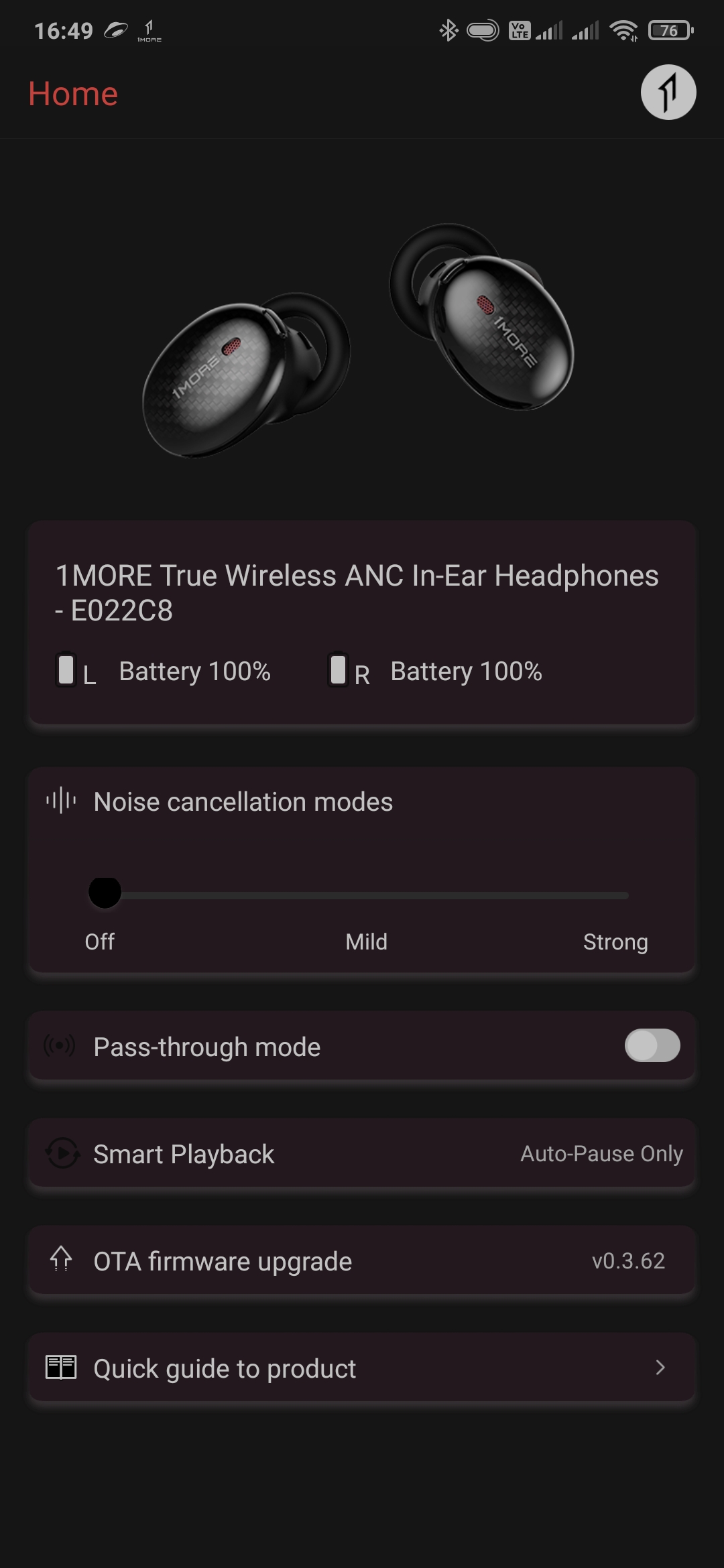Enable Pass-through mode switch
Image resolution: width=724 pixels, height=1568 pixels.
tap(652, 1046)
